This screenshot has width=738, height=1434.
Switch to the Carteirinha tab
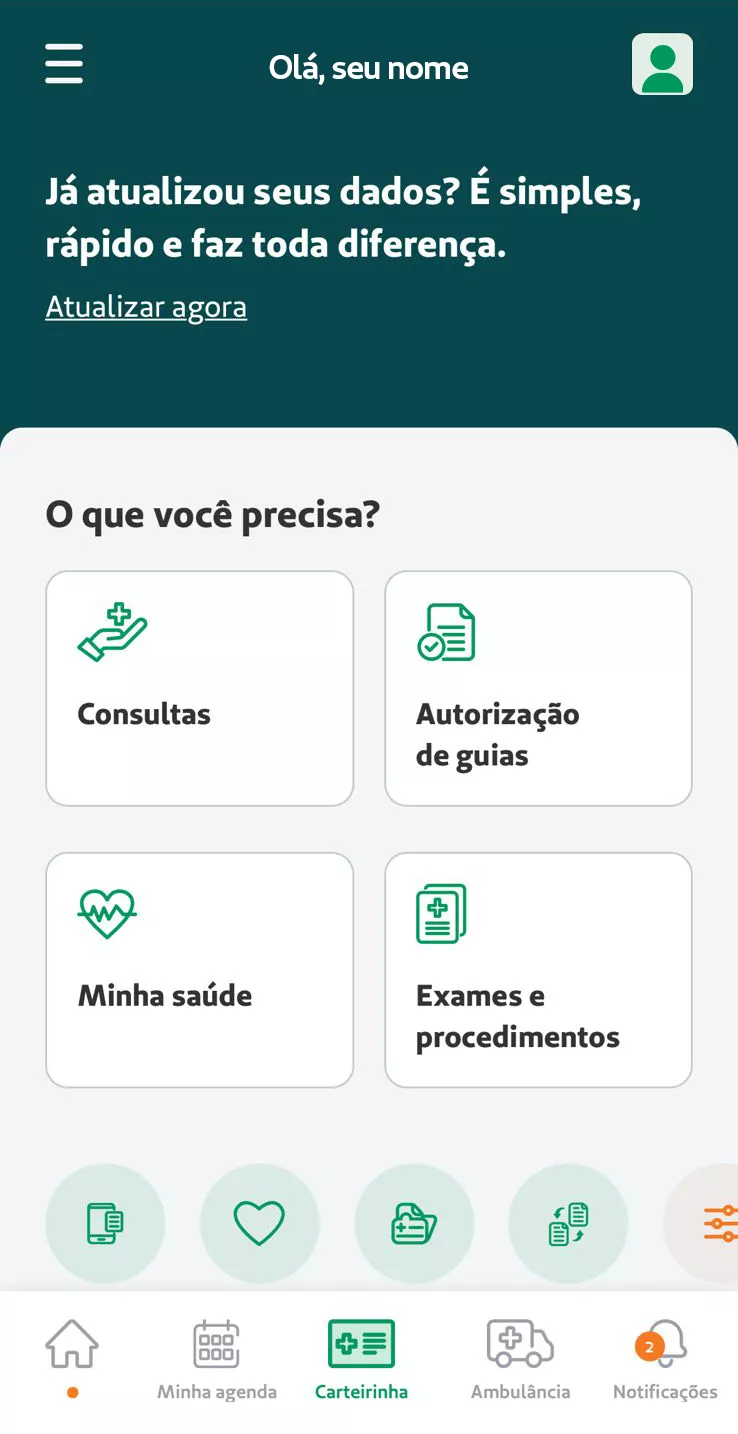tap(361, 1358)
